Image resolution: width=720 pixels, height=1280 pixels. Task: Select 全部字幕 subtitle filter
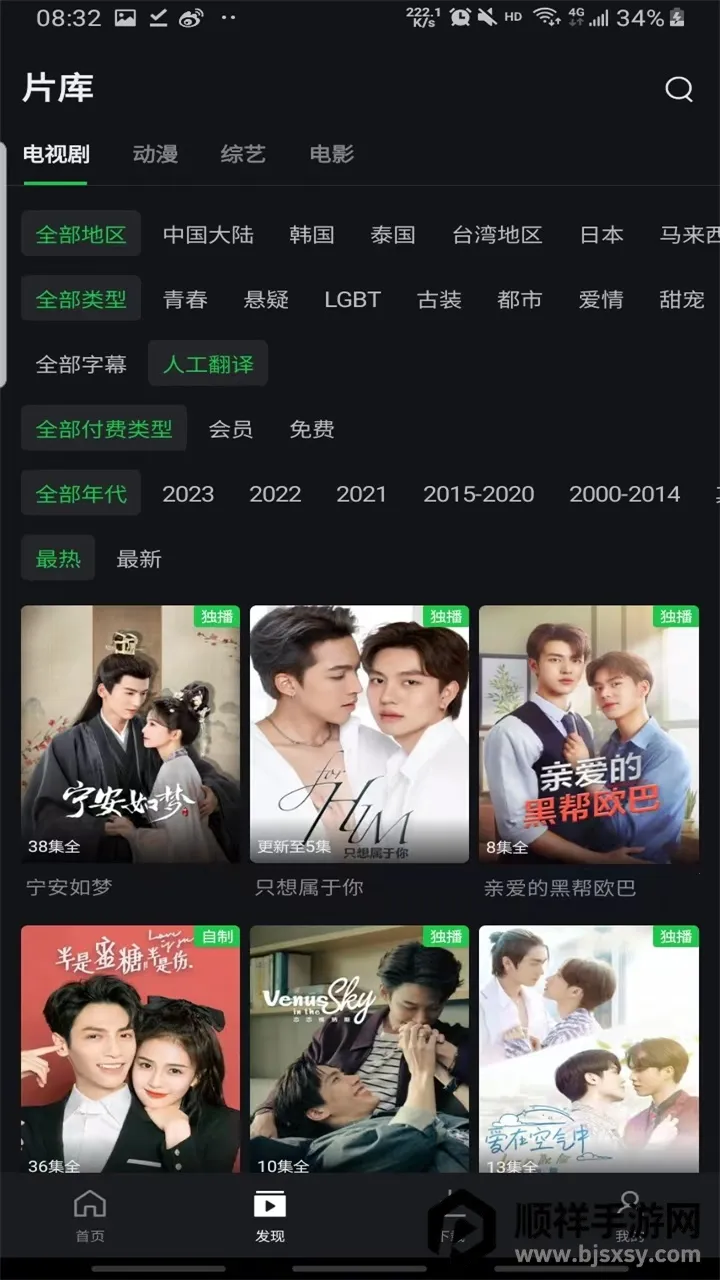(81, 364)
